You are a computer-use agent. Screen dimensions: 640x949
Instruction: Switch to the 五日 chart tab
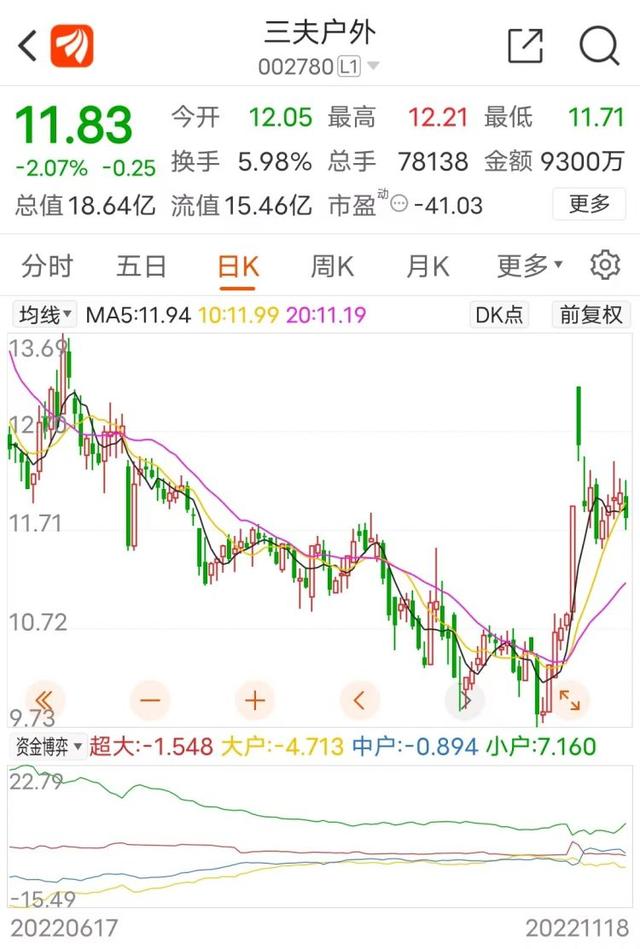(x=141, y=266)
